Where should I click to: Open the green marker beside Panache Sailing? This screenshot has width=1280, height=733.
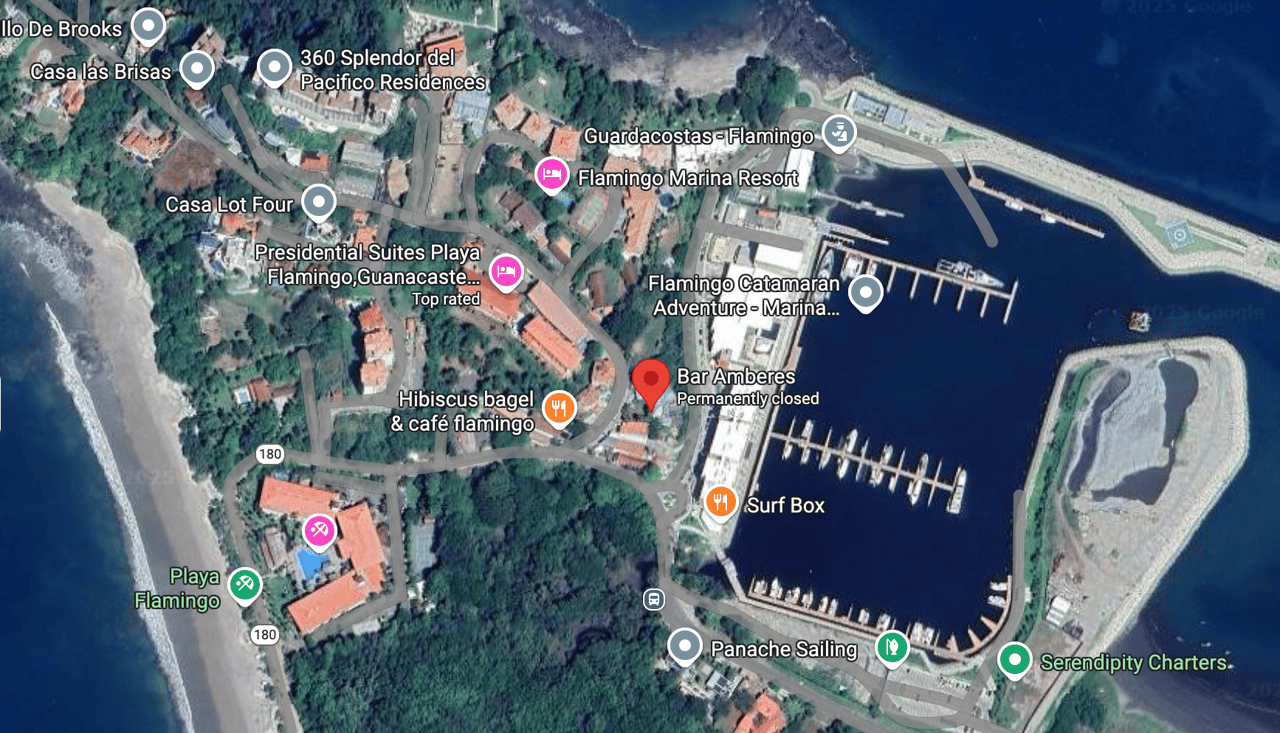891,646
